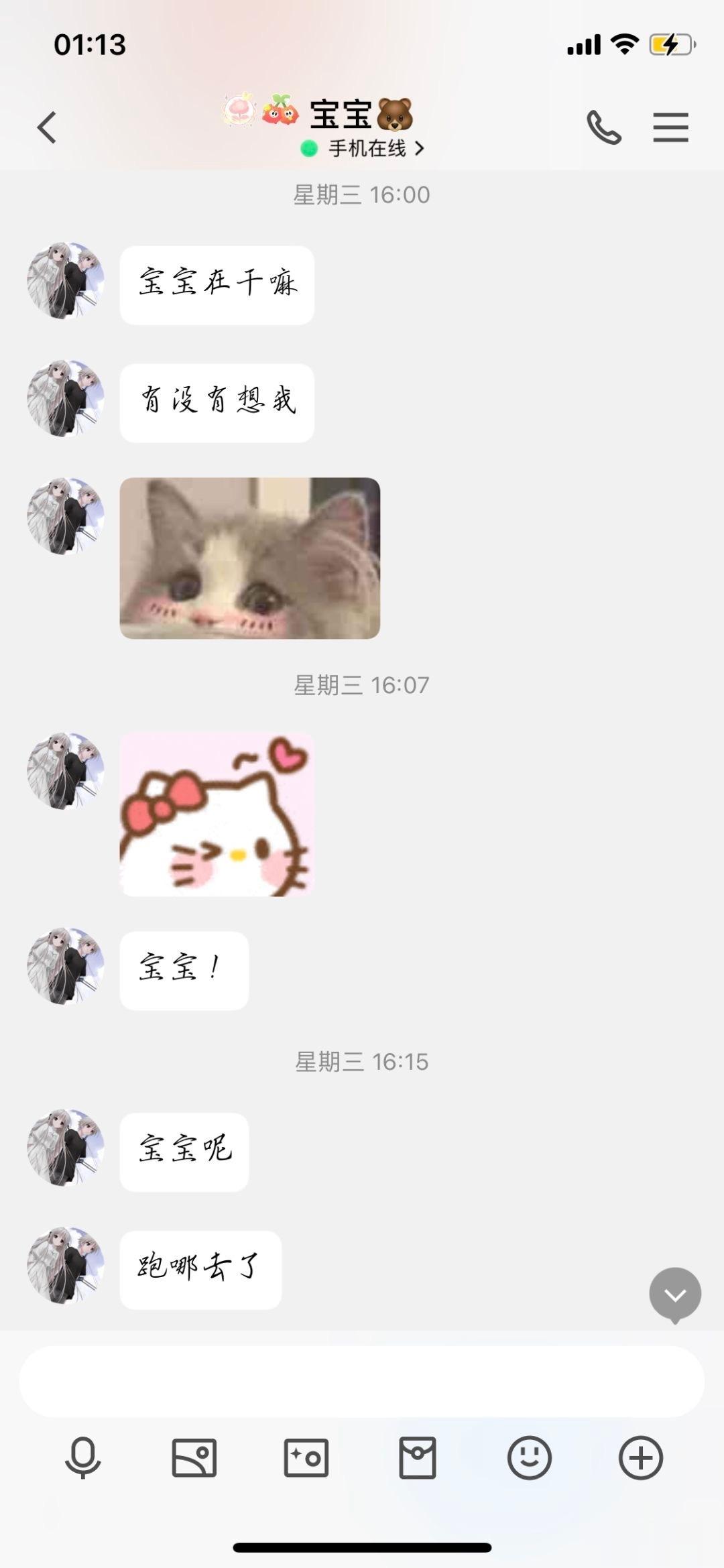Tap the microphone icon for voice message

tap(82, 1457)
